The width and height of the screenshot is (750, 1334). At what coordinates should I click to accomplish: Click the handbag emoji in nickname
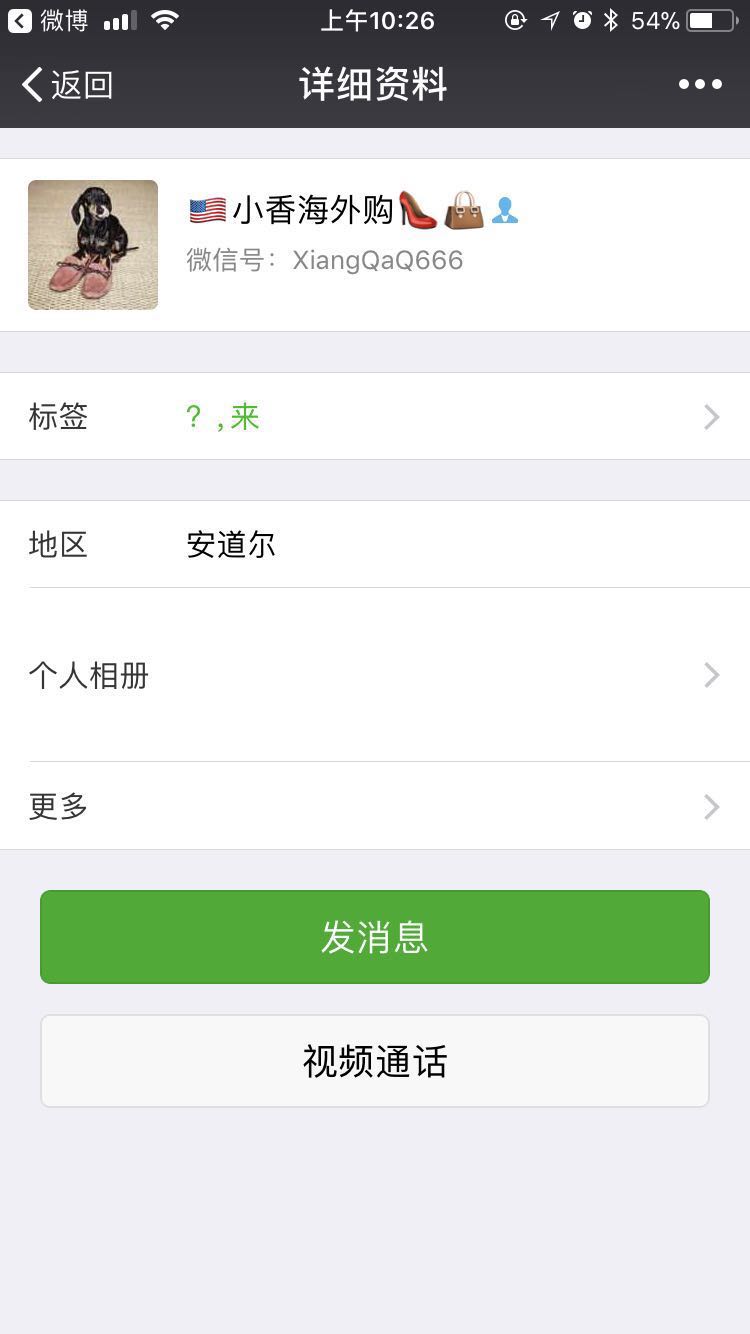click(x=461, y=210)
